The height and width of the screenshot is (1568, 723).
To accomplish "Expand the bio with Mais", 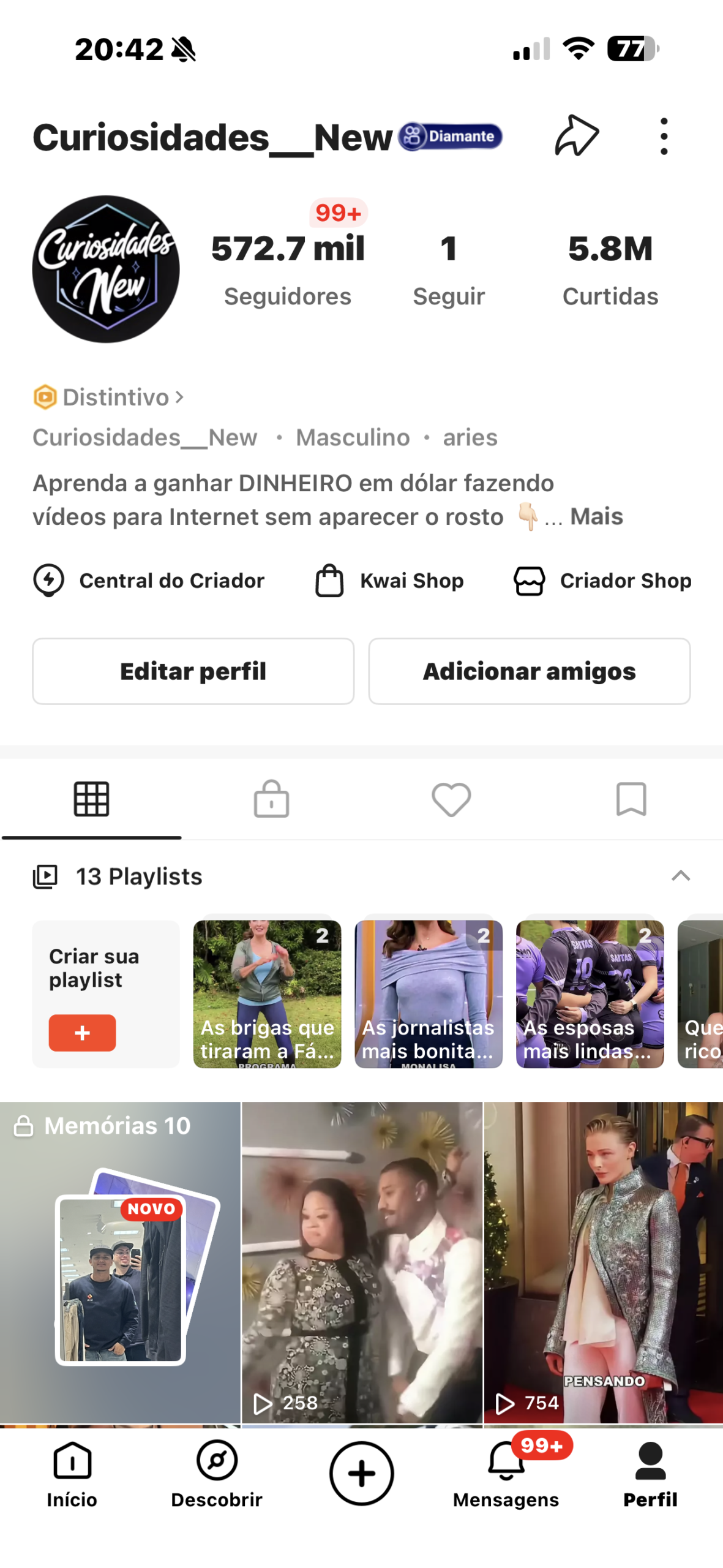I will (596, 516).
